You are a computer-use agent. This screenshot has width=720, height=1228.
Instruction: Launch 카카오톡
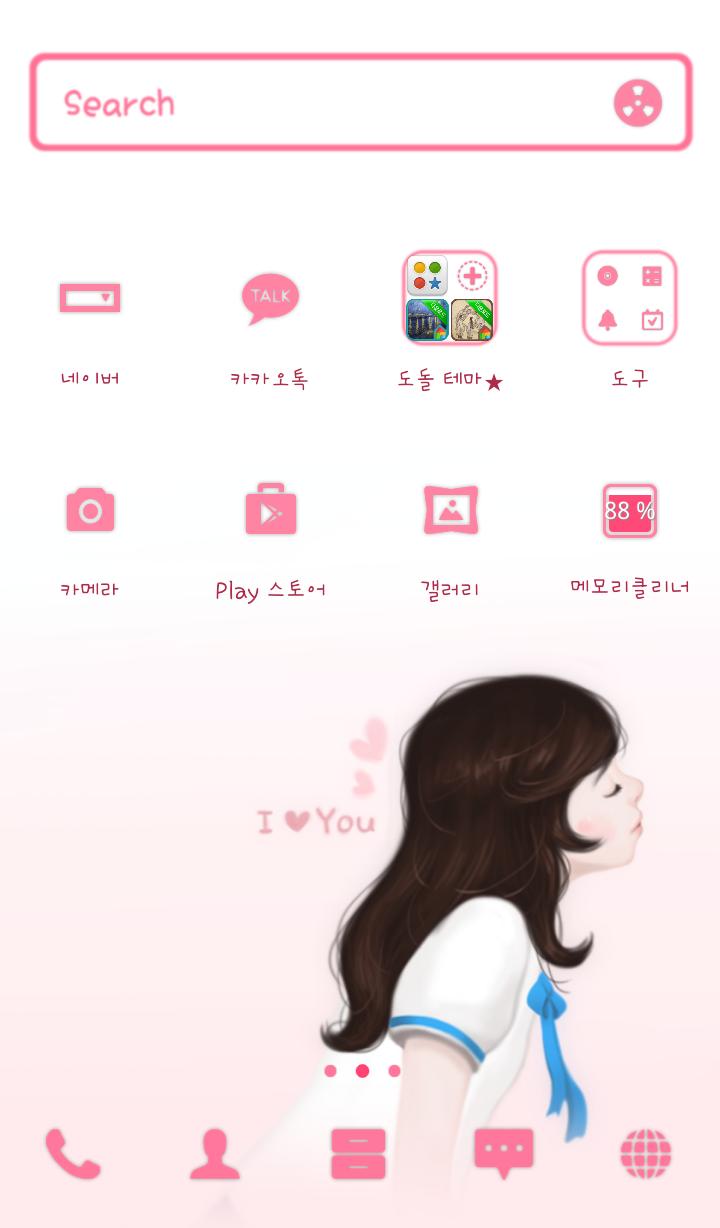pos(270,298)
